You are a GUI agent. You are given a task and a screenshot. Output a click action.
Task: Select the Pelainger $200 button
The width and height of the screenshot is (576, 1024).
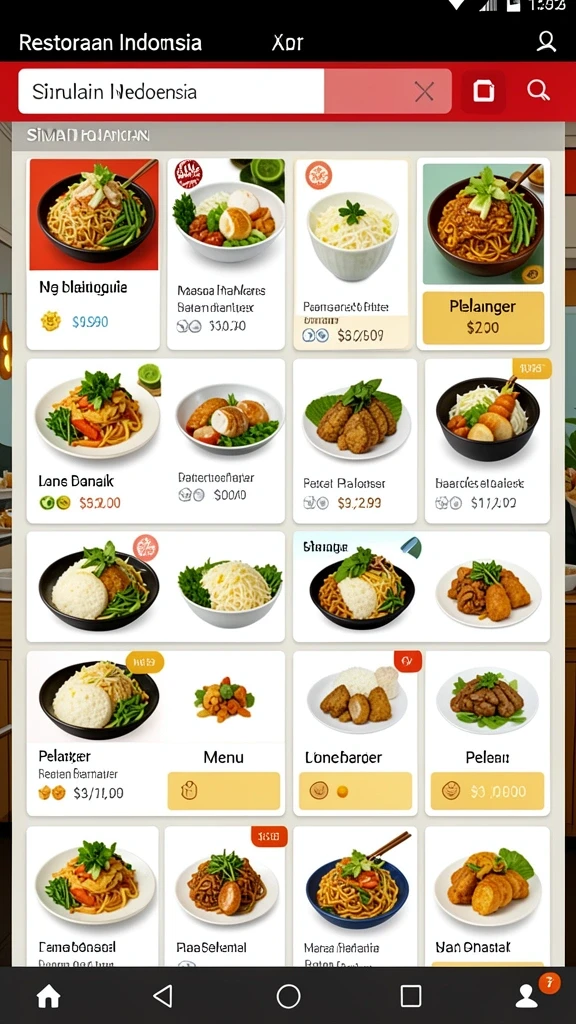(483, 317)
